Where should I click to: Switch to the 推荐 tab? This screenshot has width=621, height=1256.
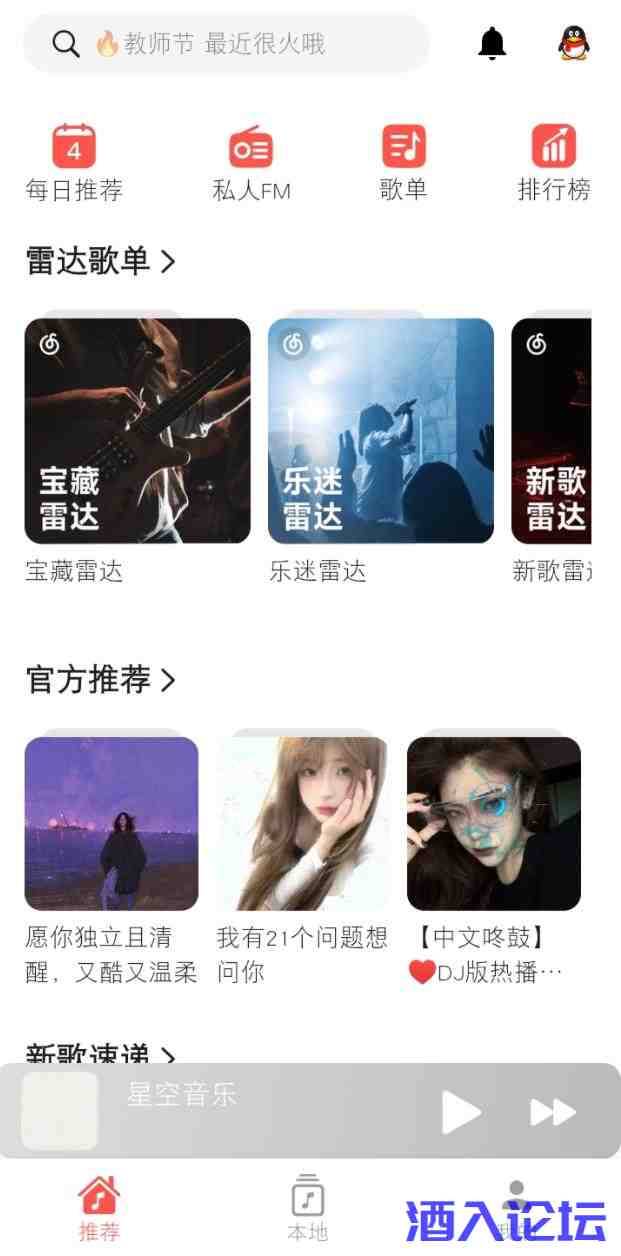click(98, 1208)
